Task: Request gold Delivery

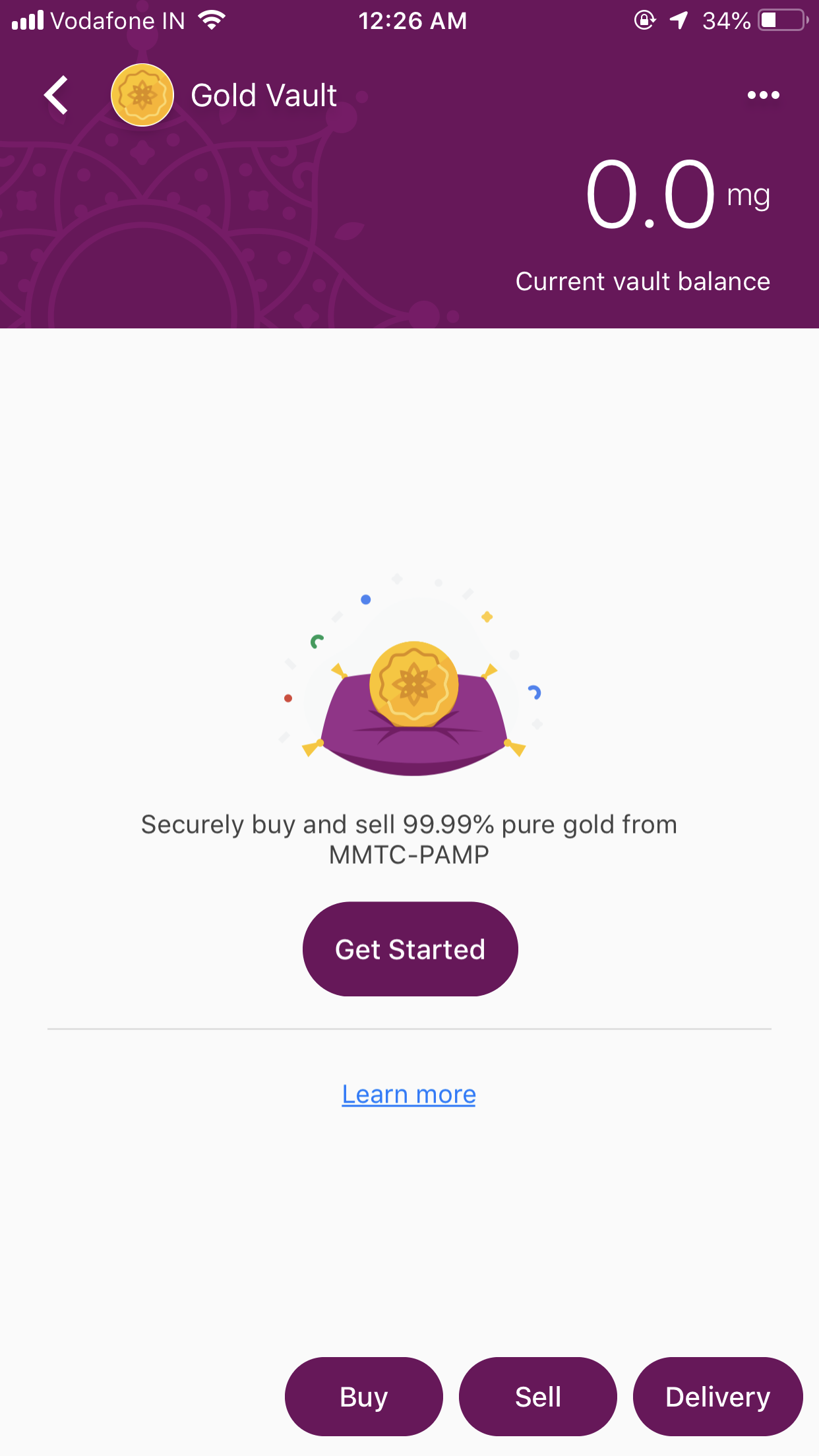Action: (x=717, y=1397)
